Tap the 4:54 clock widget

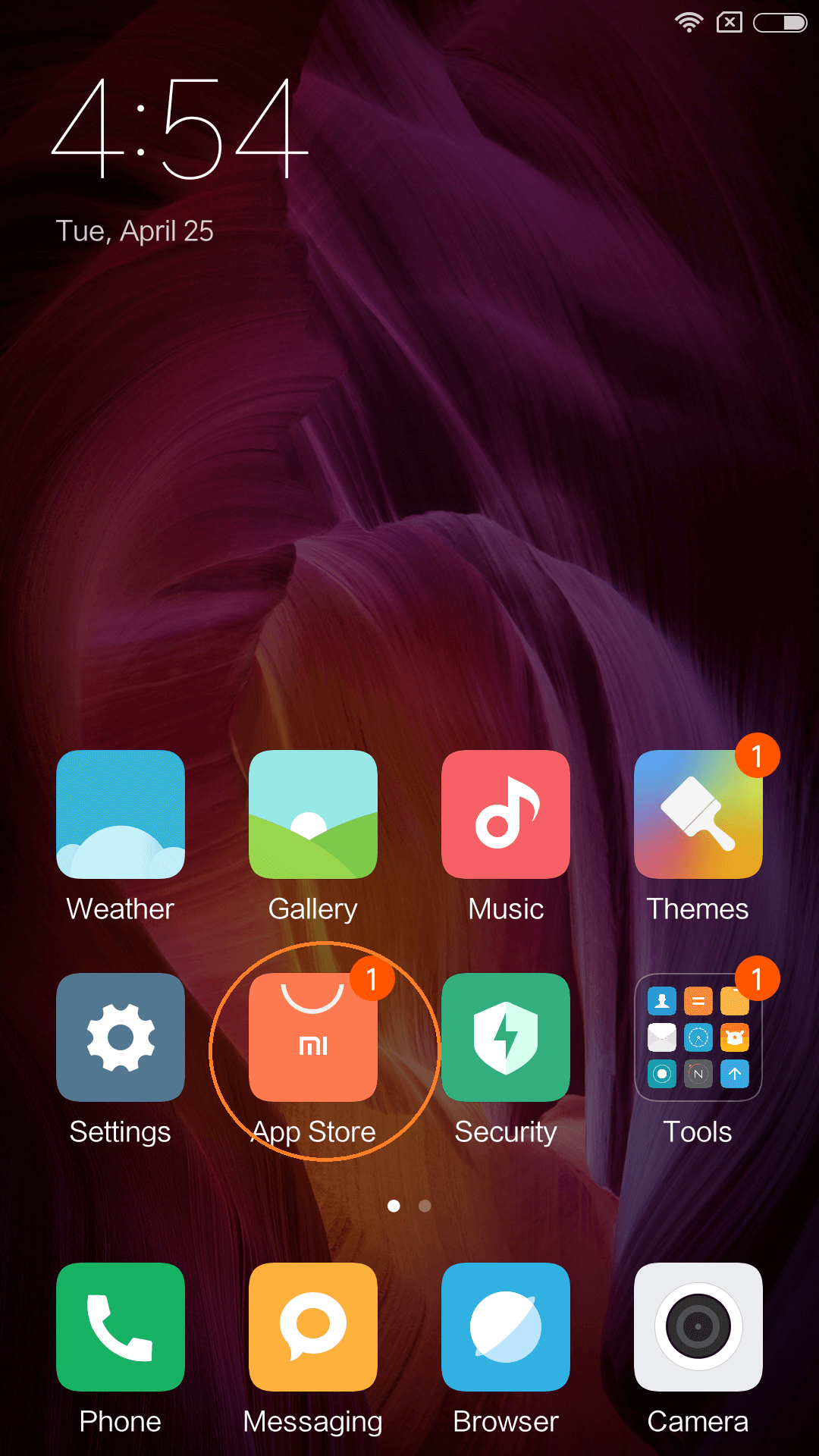(x=180, y=129)
